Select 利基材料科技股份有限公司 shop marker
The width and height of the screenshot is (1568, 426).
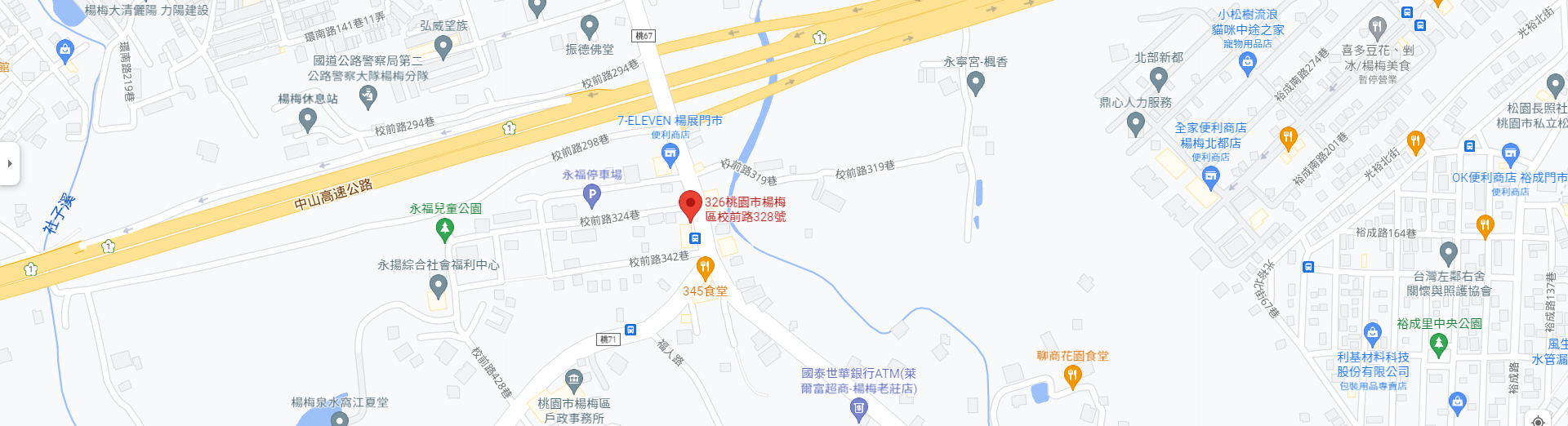click(x=1373, y=333)
